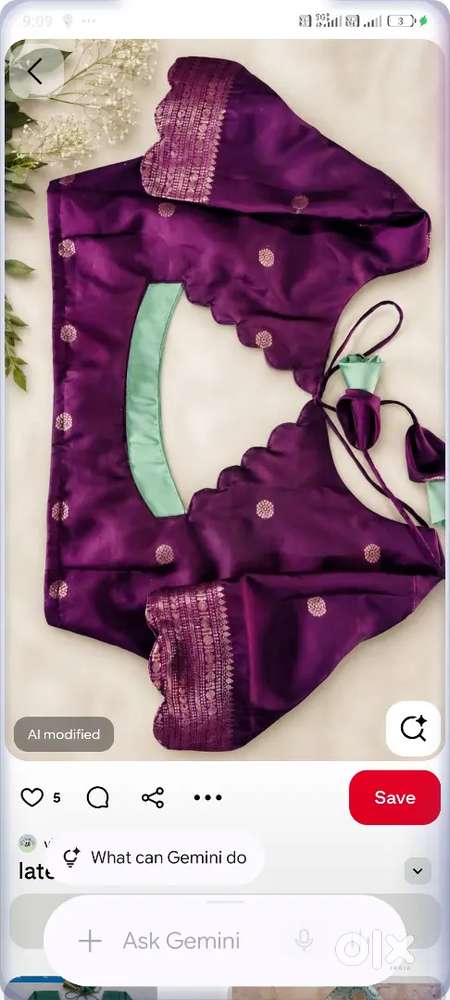
Task: Tap the AI modified label
Action: pos(64,734)
